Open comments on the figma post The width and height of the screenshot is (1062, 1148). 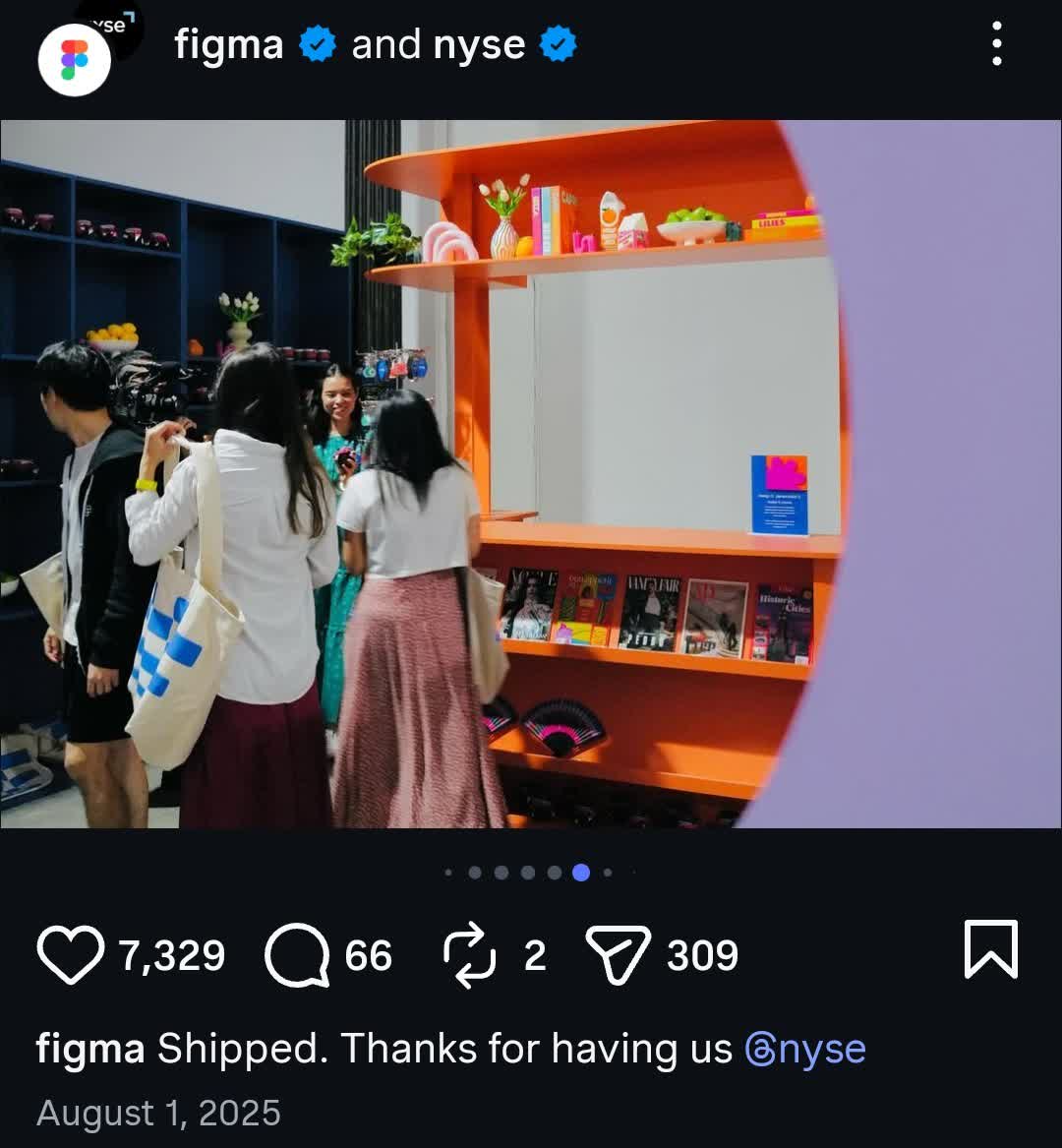click(297, 955)
